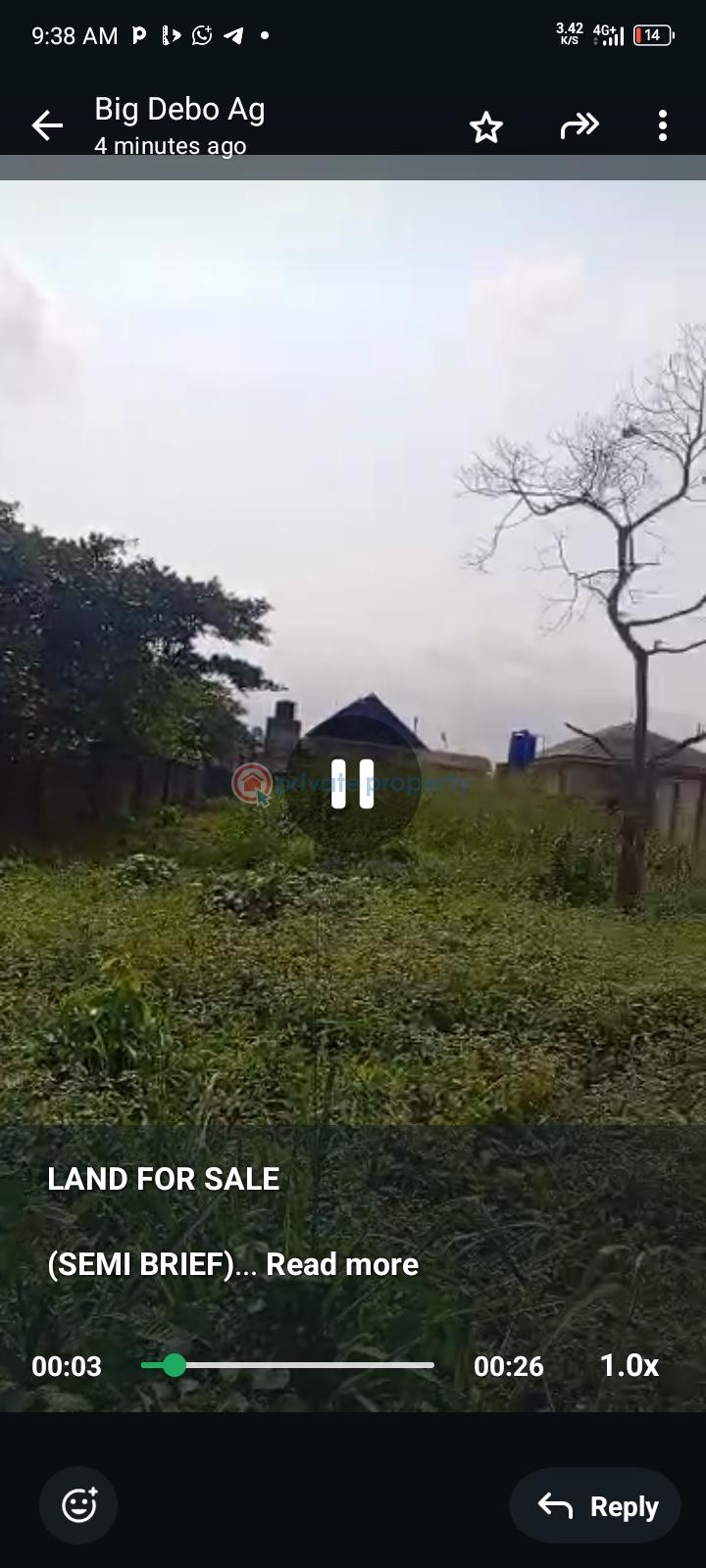Open the three-dot overflow menu

(663, 125)
